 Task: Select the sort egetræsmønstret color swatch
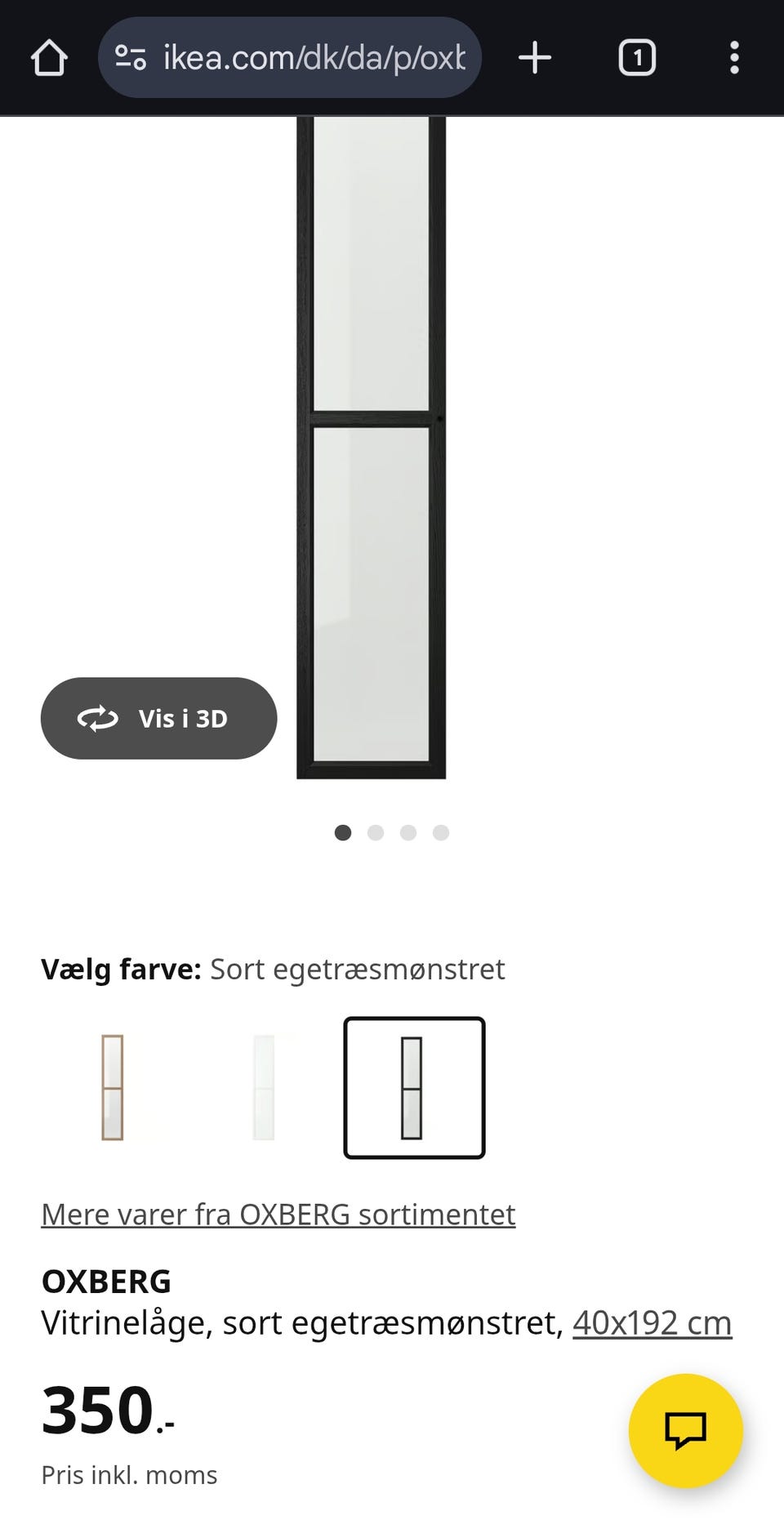click(x=414, y=1087)
